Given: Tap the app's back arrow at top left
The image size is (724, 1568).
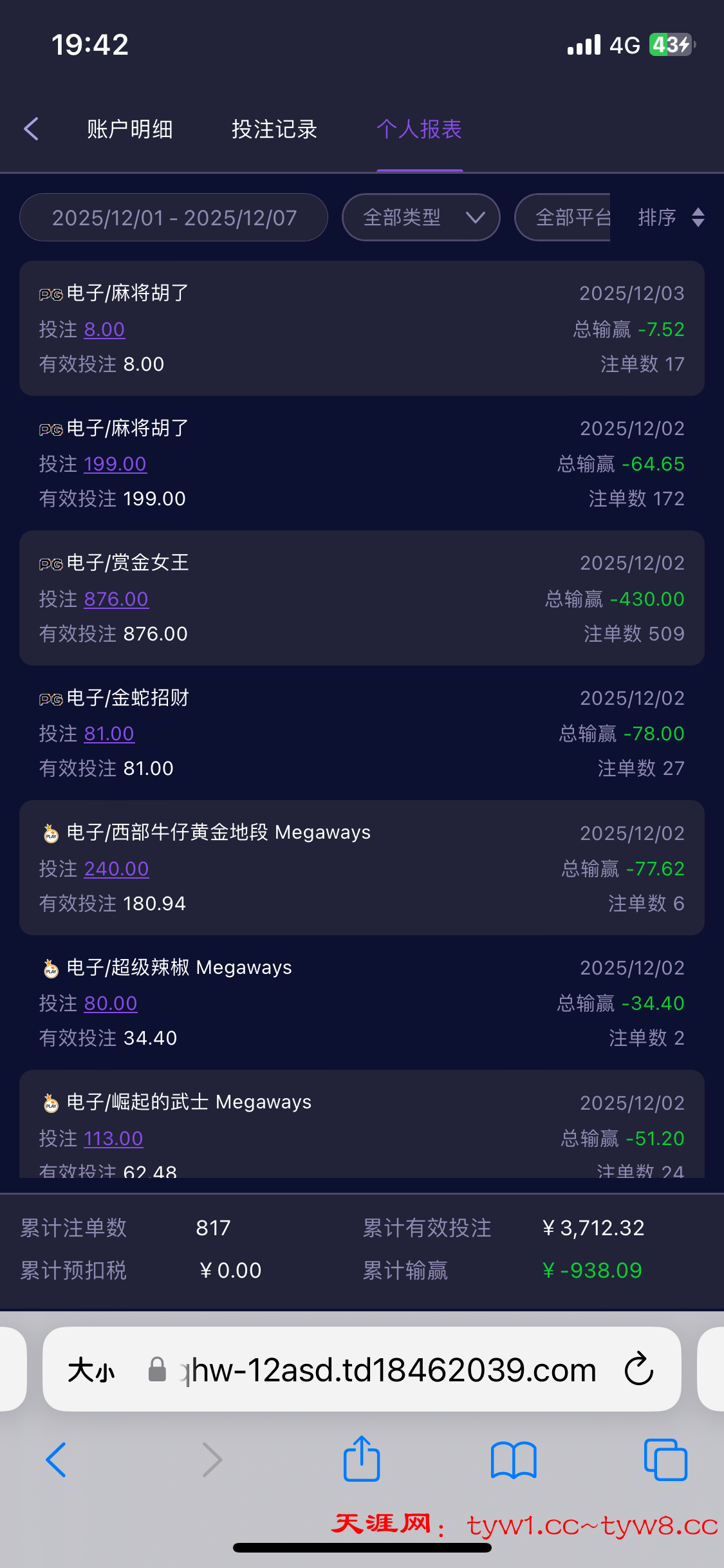Looking at the screenshot, I should tap(32, 129).
